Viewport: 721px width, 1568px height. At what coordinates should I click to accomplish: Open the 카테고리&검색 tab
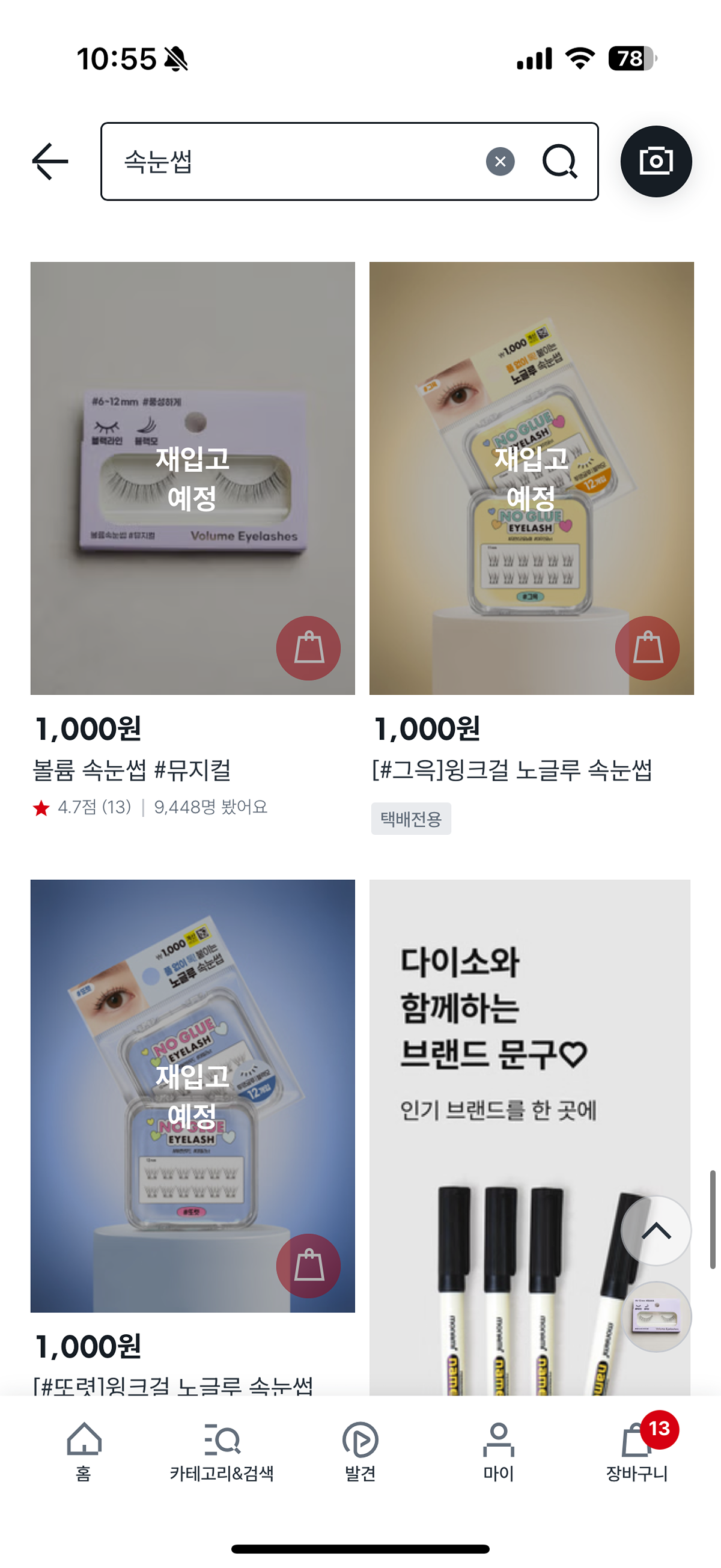(x=222, y=1452)
